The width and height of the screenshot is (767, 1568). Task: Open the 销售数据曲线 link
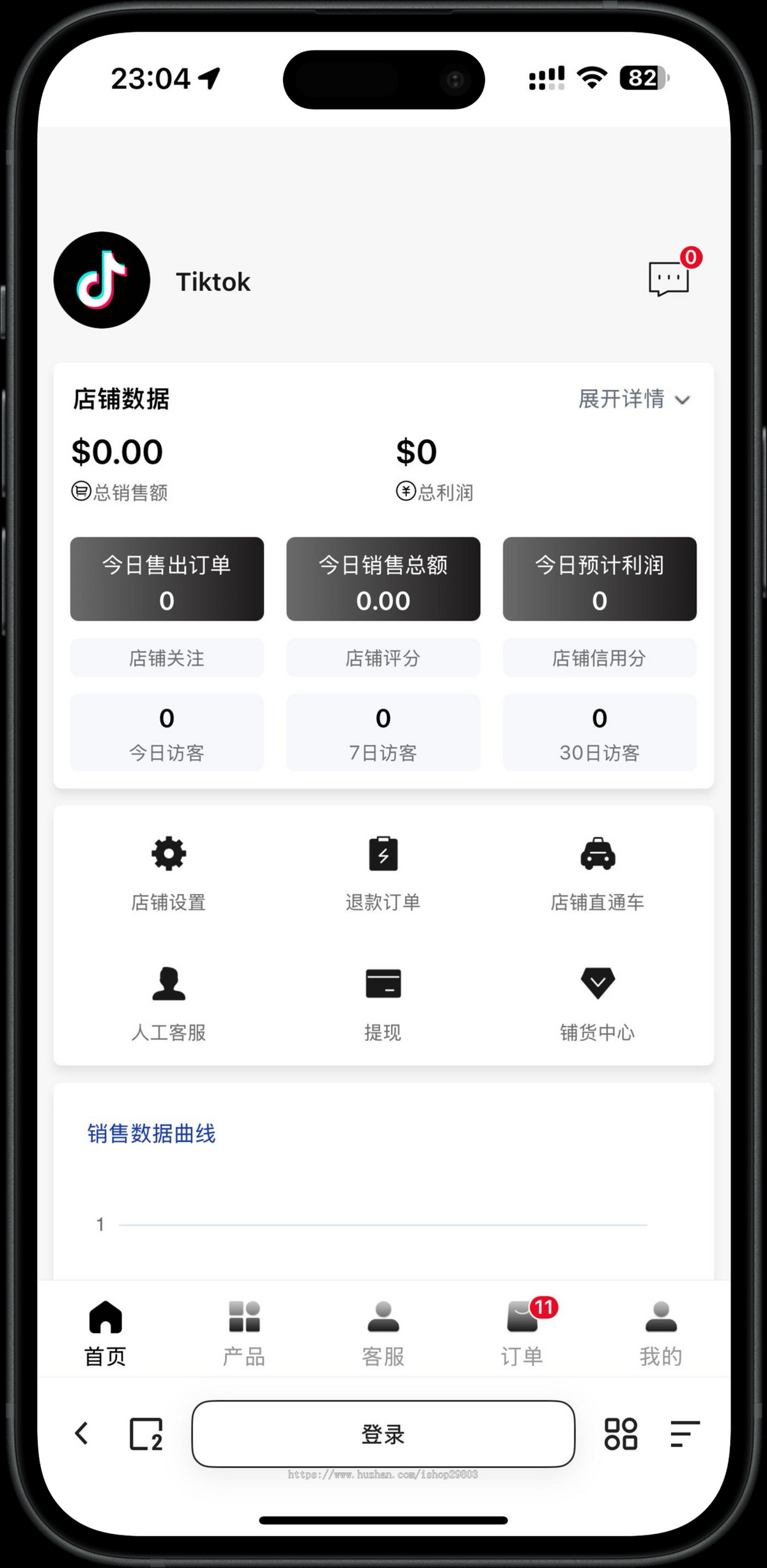(152, 1133)
